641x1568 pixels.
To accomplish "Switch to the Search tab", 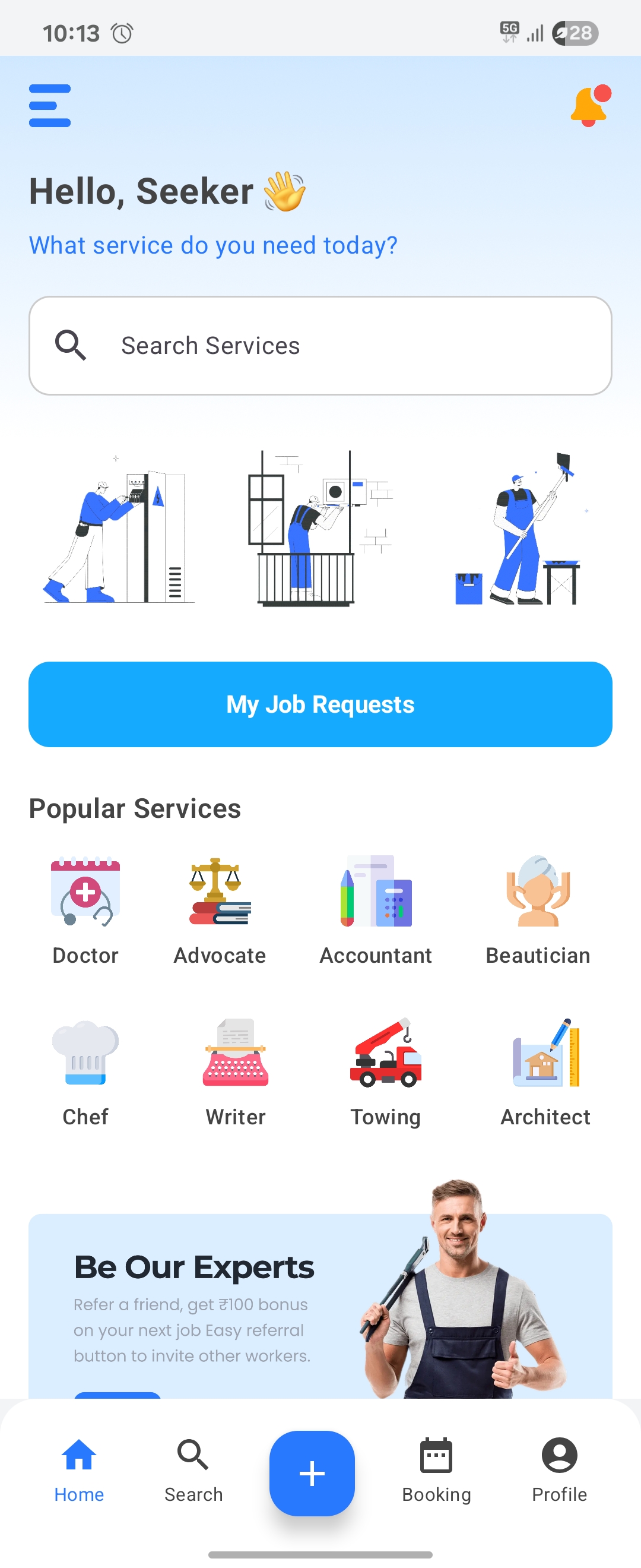I will point(193,1469).
